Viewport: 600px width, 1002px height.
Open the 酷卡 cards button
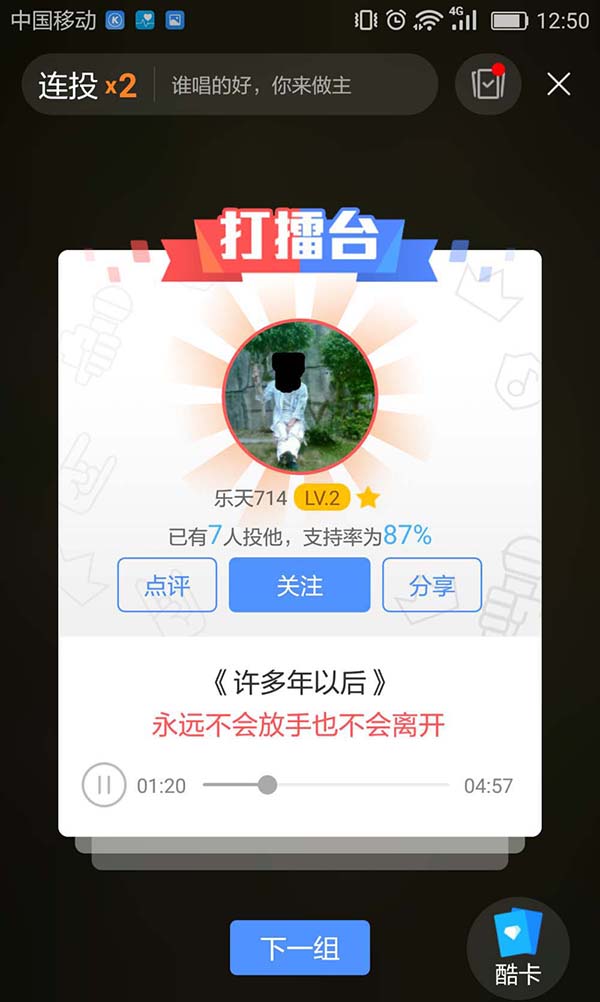click(518, 947)
